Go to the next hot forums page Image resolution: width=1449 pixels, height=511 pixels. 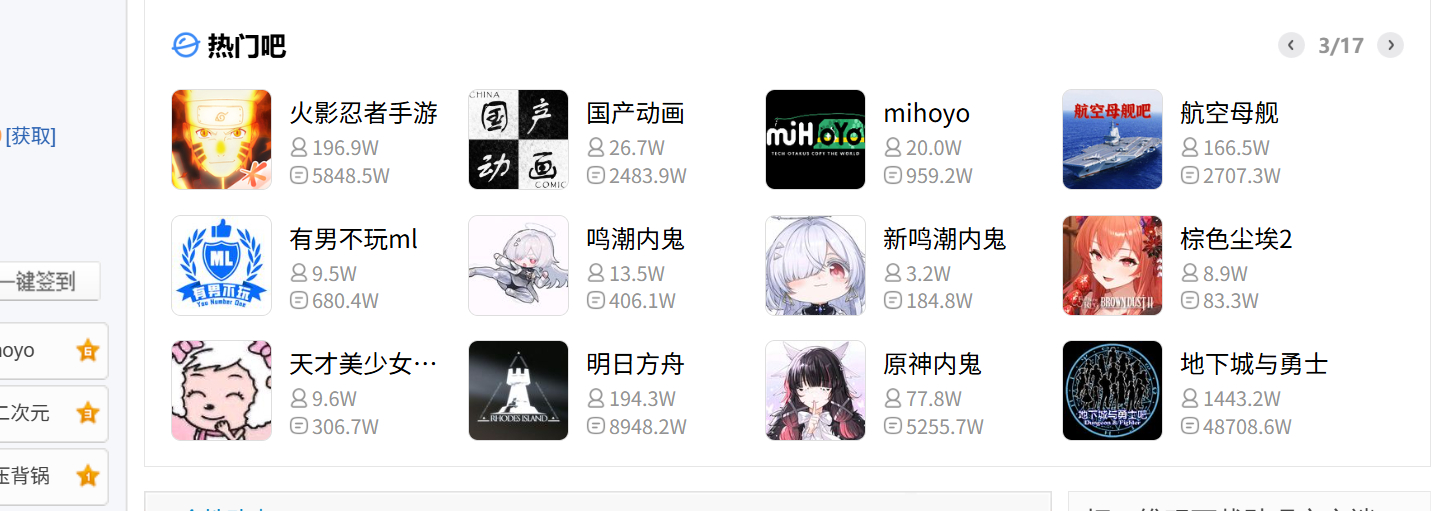click(x=1390, y=45)
